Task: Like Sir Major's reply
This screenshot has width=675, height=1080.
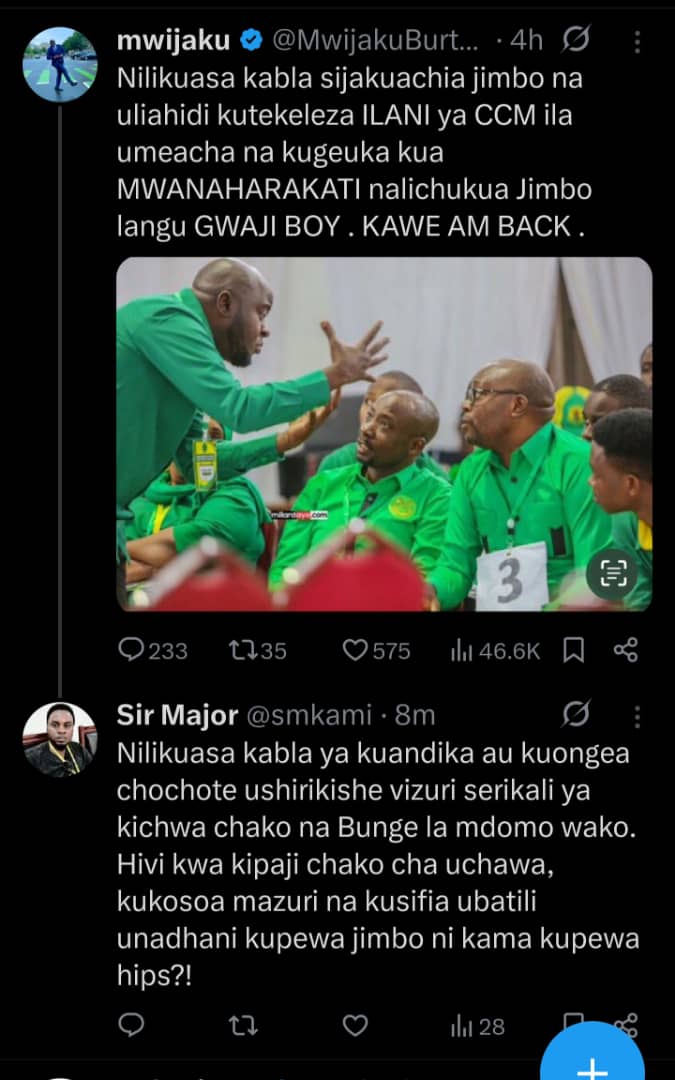Action: 355,1026
